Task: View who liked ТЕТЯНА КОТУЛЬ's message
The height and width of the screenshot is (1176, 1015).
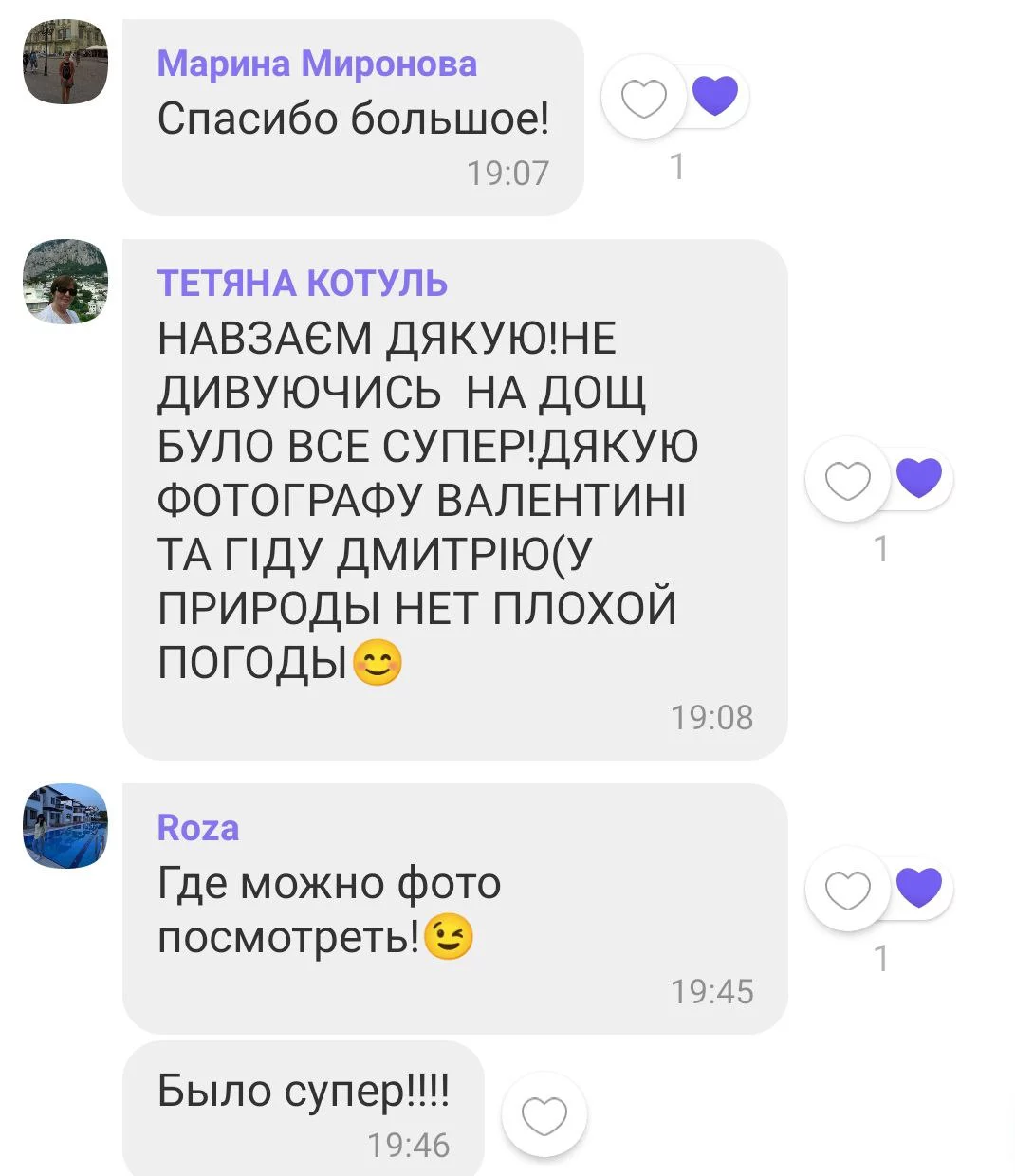Action: click(918, 477)
